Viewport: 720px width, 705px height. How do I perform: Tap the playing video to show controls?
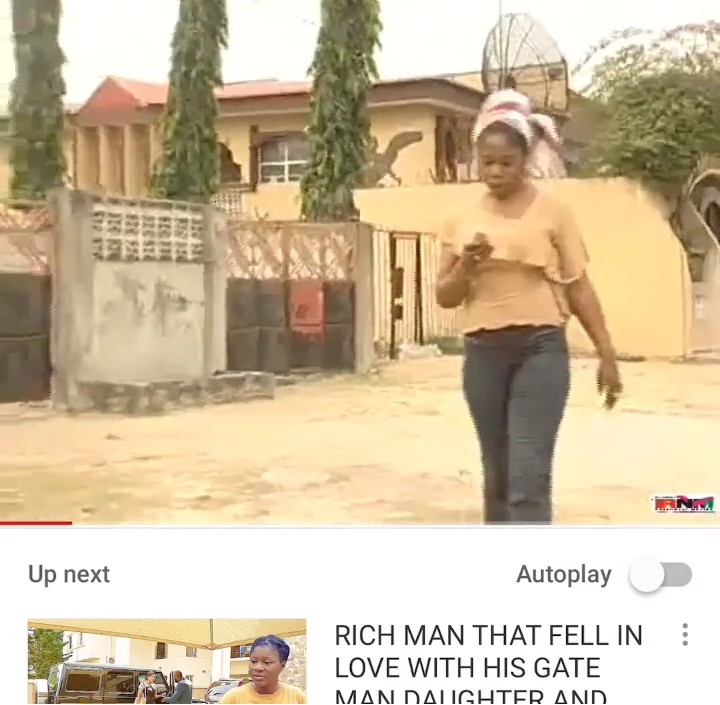point(360,260)
